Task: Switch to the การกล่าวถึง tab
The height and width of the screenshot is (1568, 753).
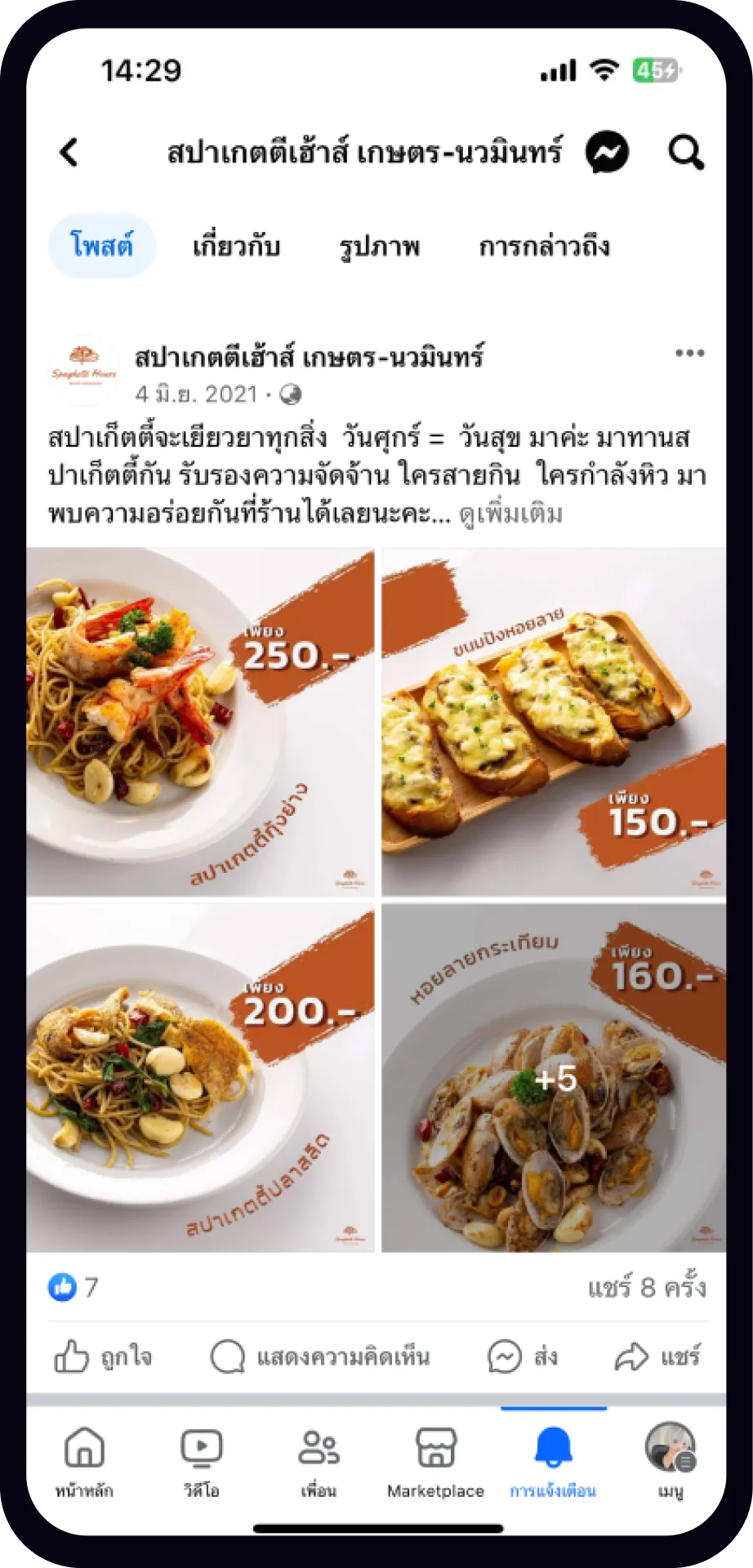Action: tap(544, 246)
